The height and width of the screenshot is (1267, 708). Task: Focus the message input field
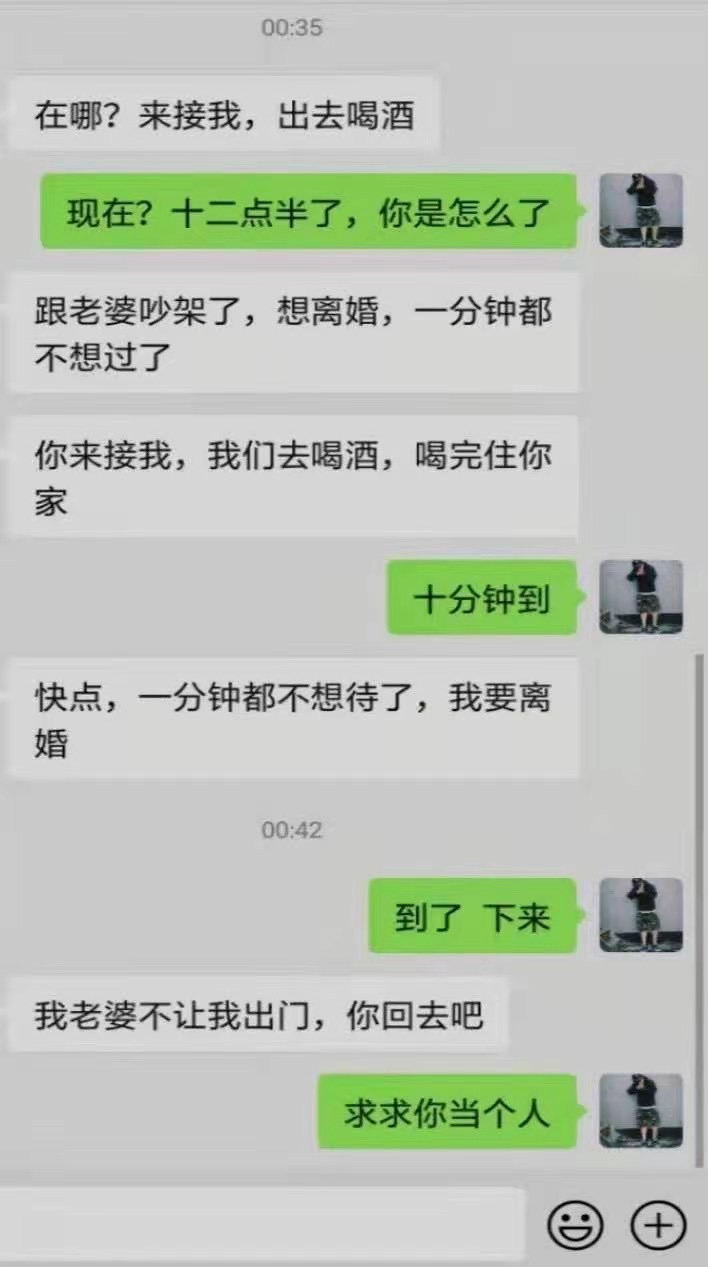pos(260,1224)
